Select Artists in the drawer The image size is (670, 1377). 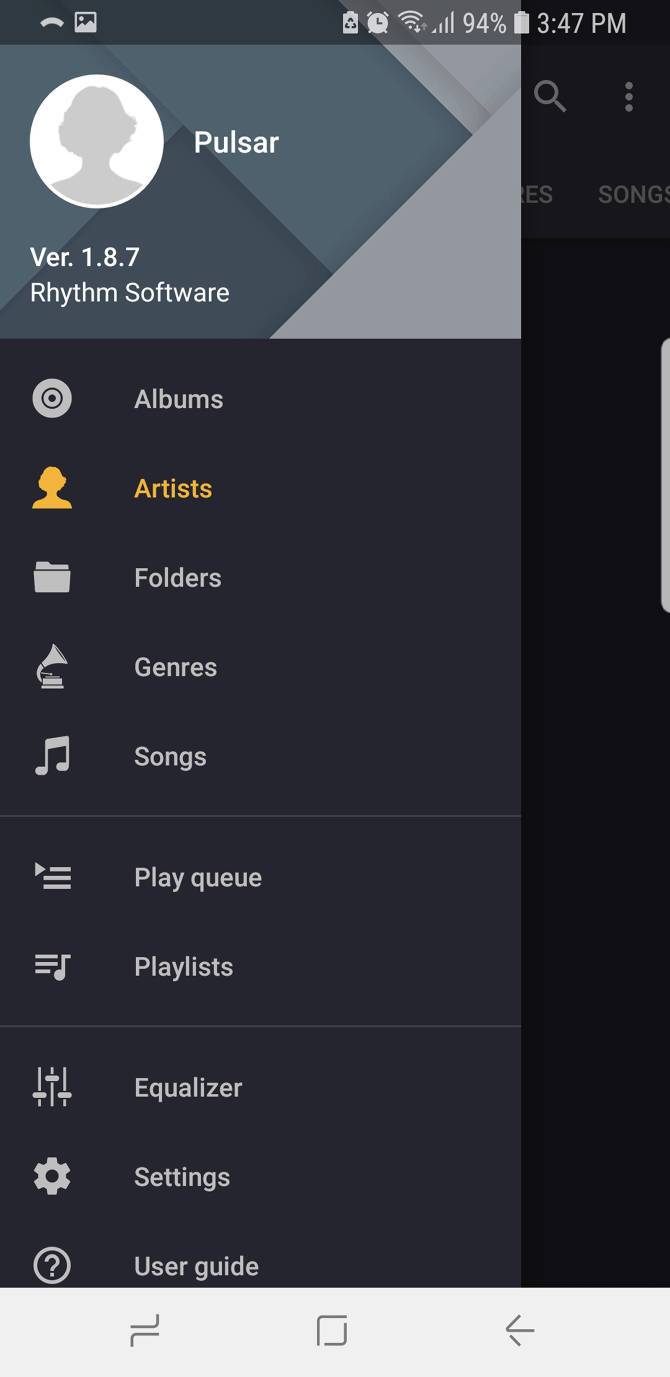173,489
